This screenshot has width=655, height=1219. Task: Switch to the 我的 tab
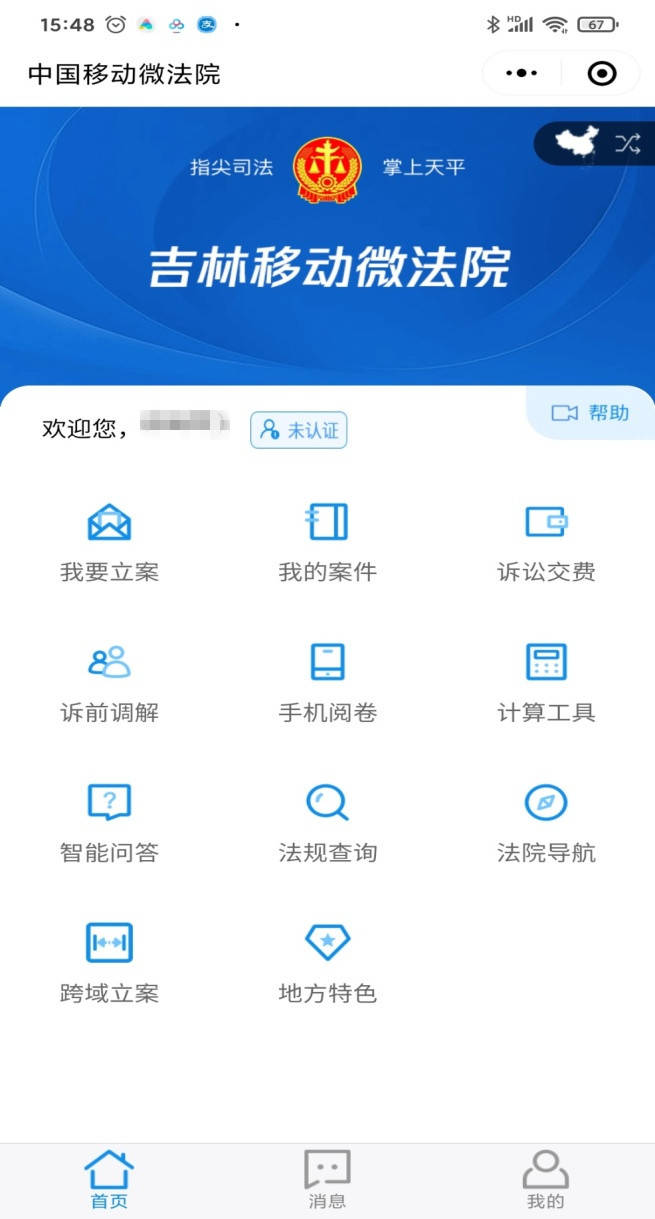(546, 1181)
